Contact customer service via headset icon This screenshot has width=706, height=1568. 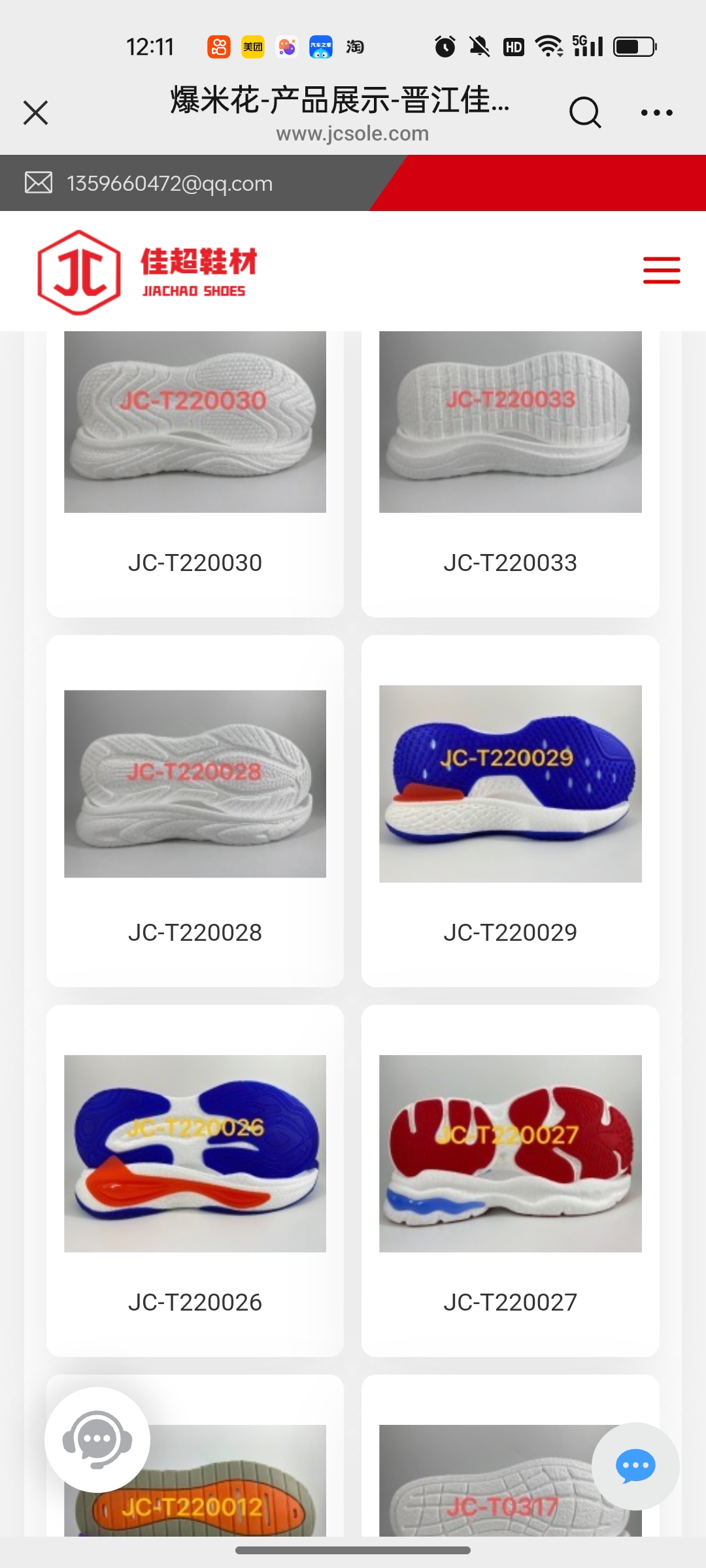[97, 1439]
